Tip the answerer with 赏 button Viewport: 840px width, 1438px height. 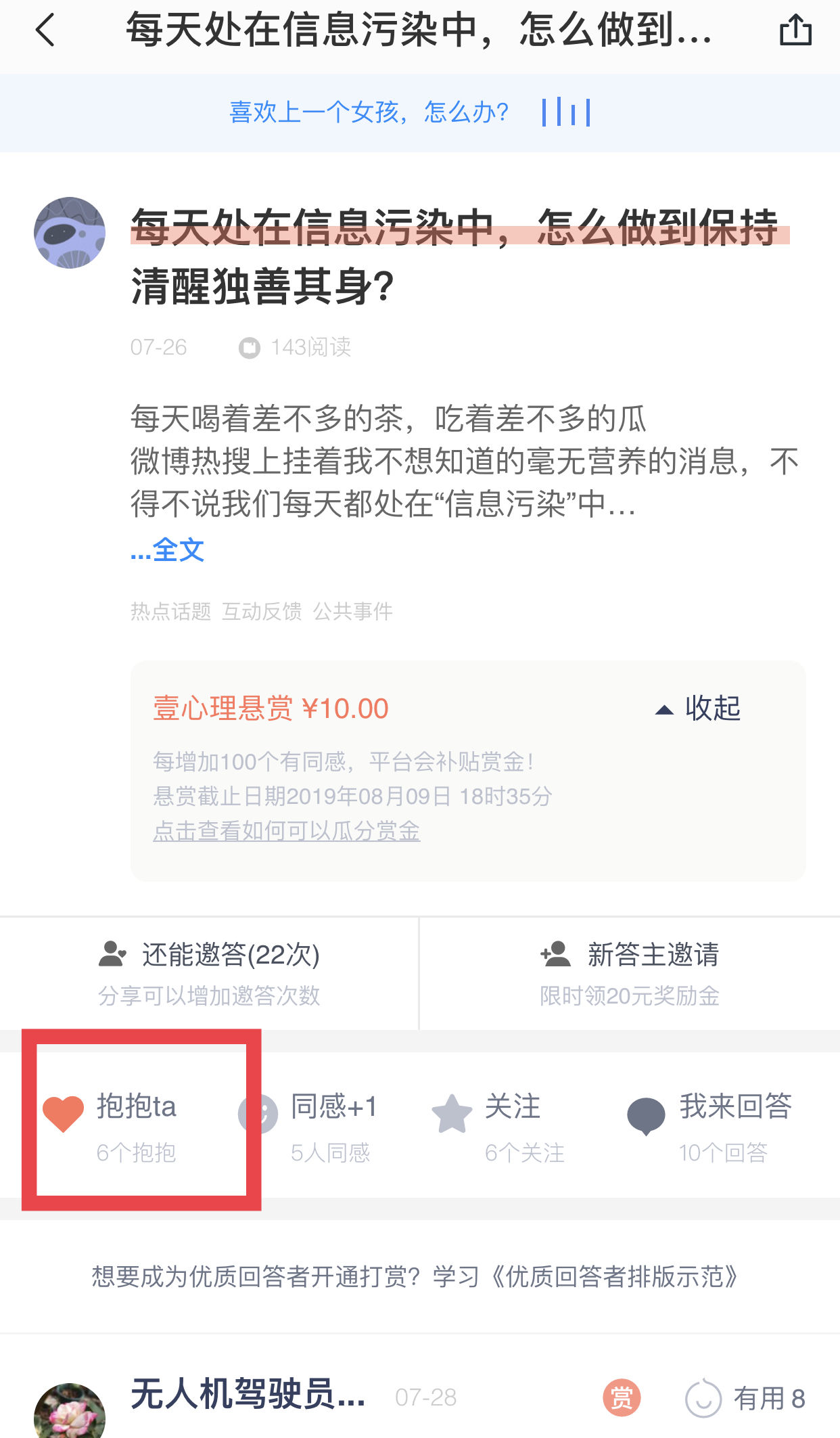[622, 1397]
